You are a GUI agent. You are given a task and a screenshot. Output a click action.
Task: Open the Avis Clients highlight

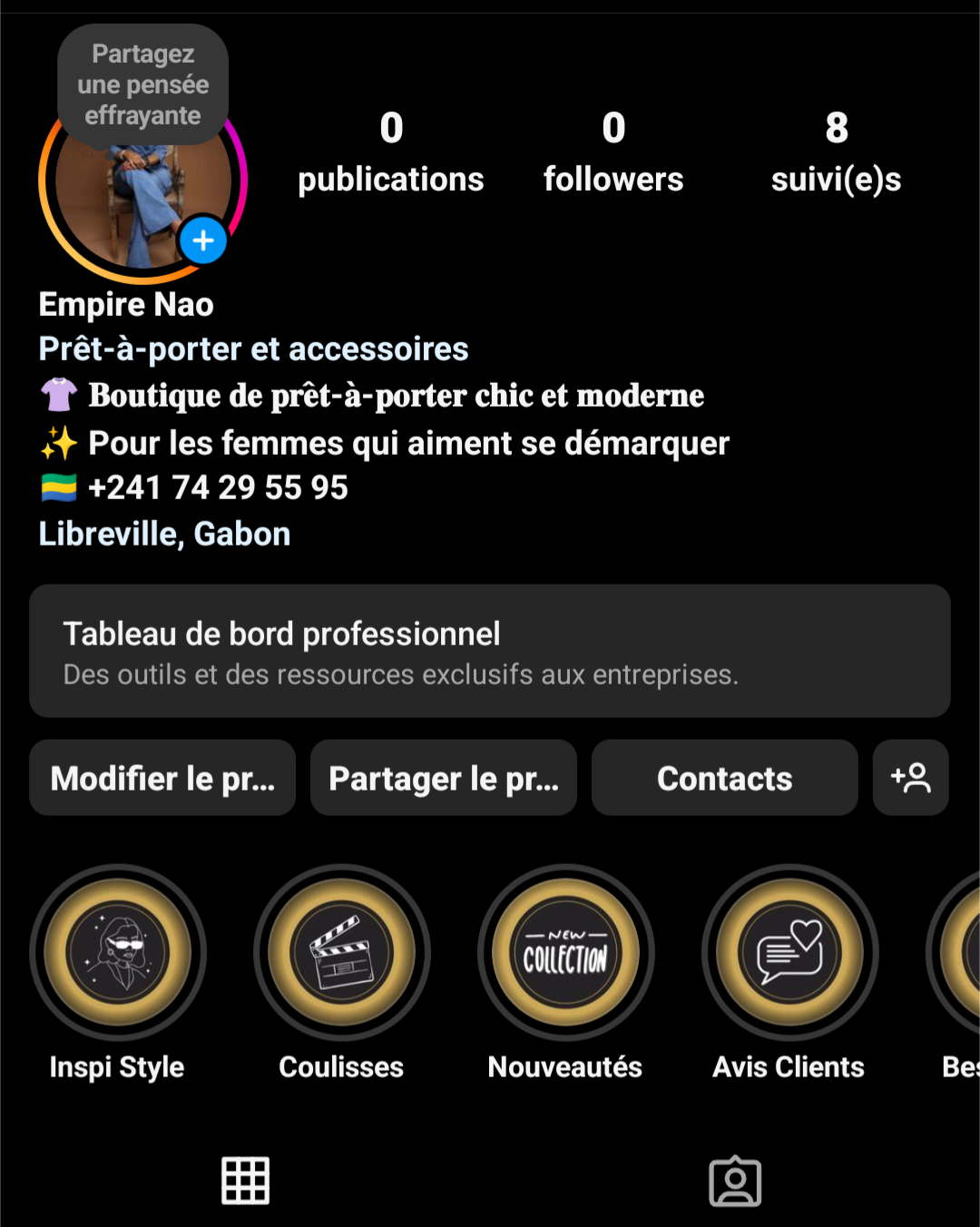789,953
